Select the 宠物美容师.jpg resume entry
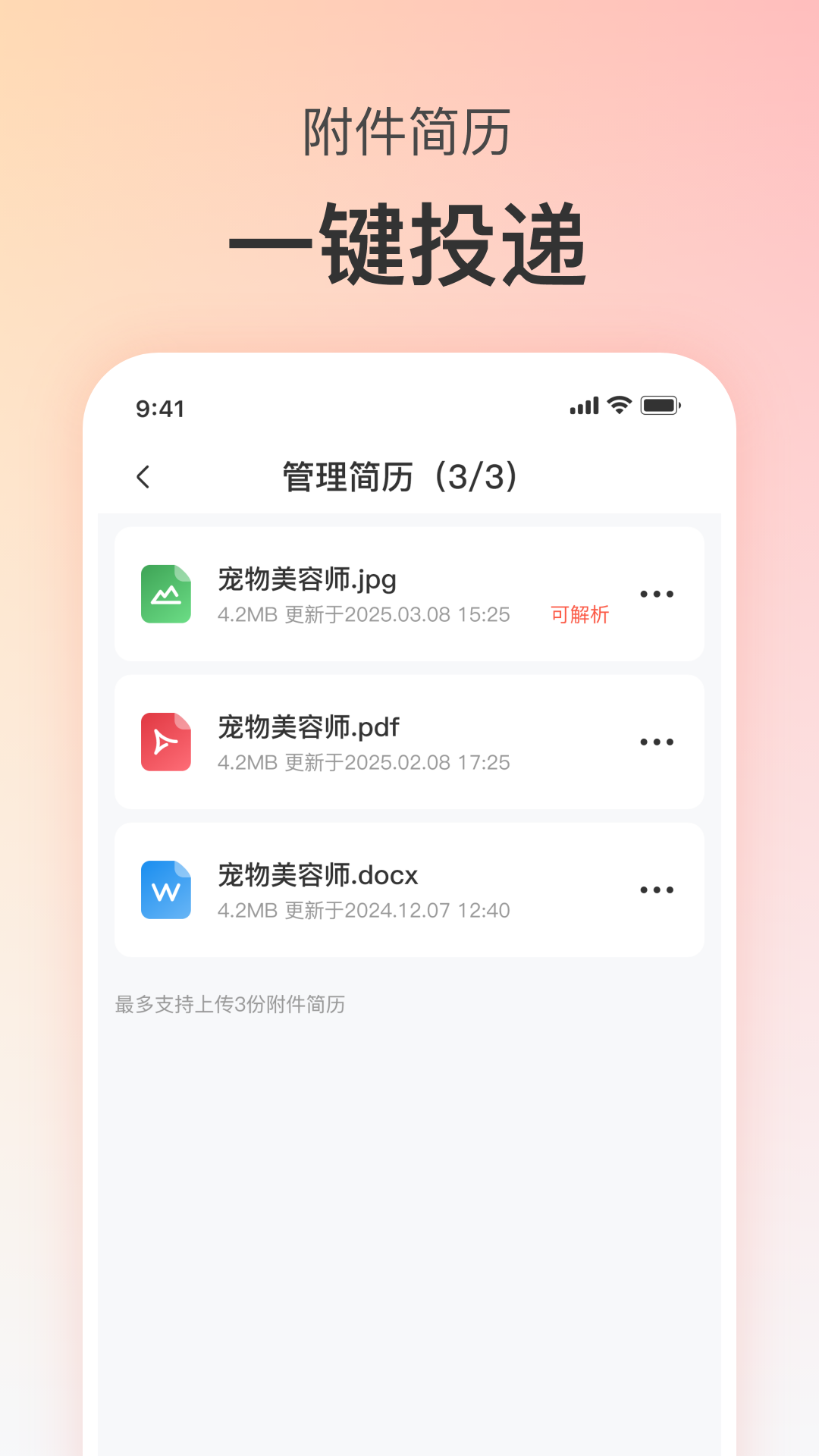 tap(409, 594)
